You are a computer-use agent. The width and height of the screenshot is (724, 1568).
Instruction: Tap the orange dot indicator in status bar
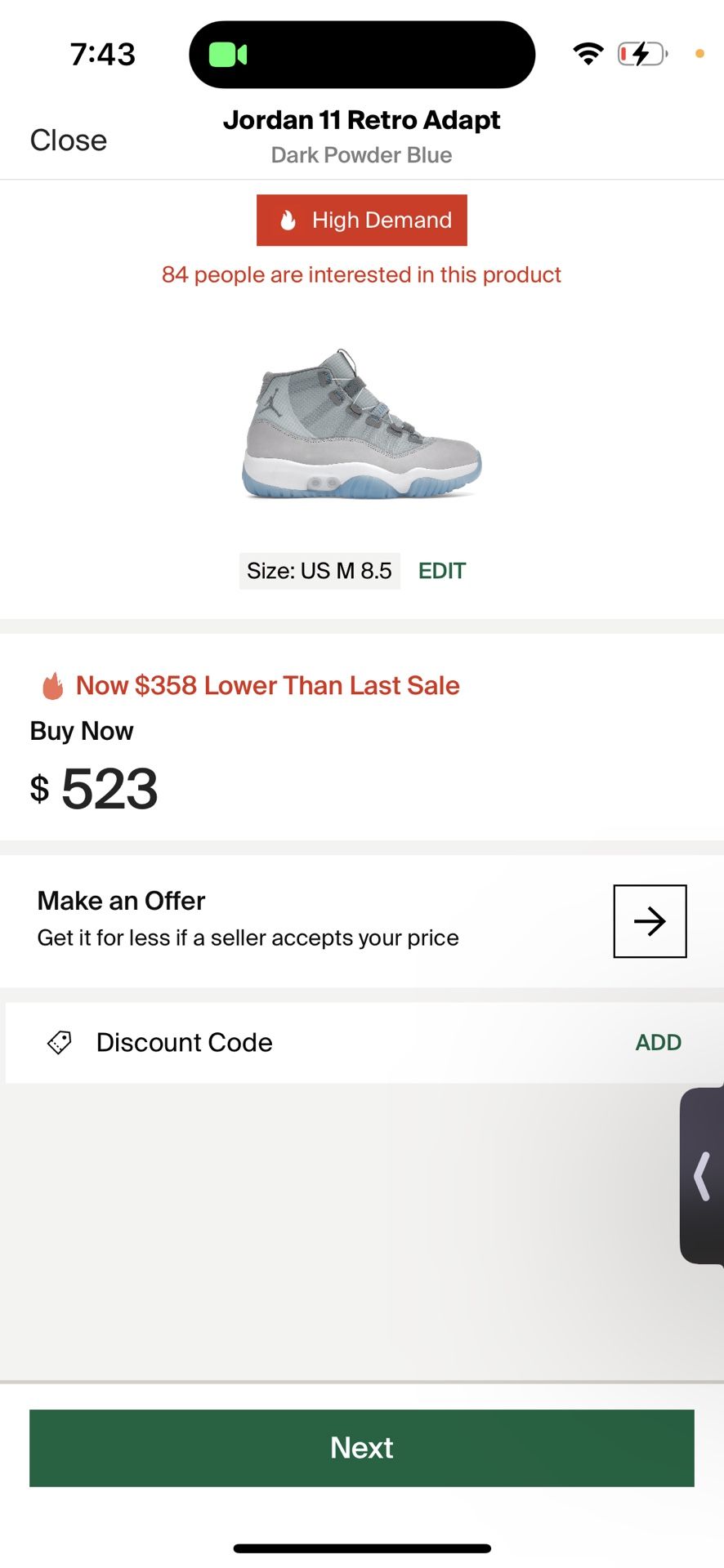[700, 52]
